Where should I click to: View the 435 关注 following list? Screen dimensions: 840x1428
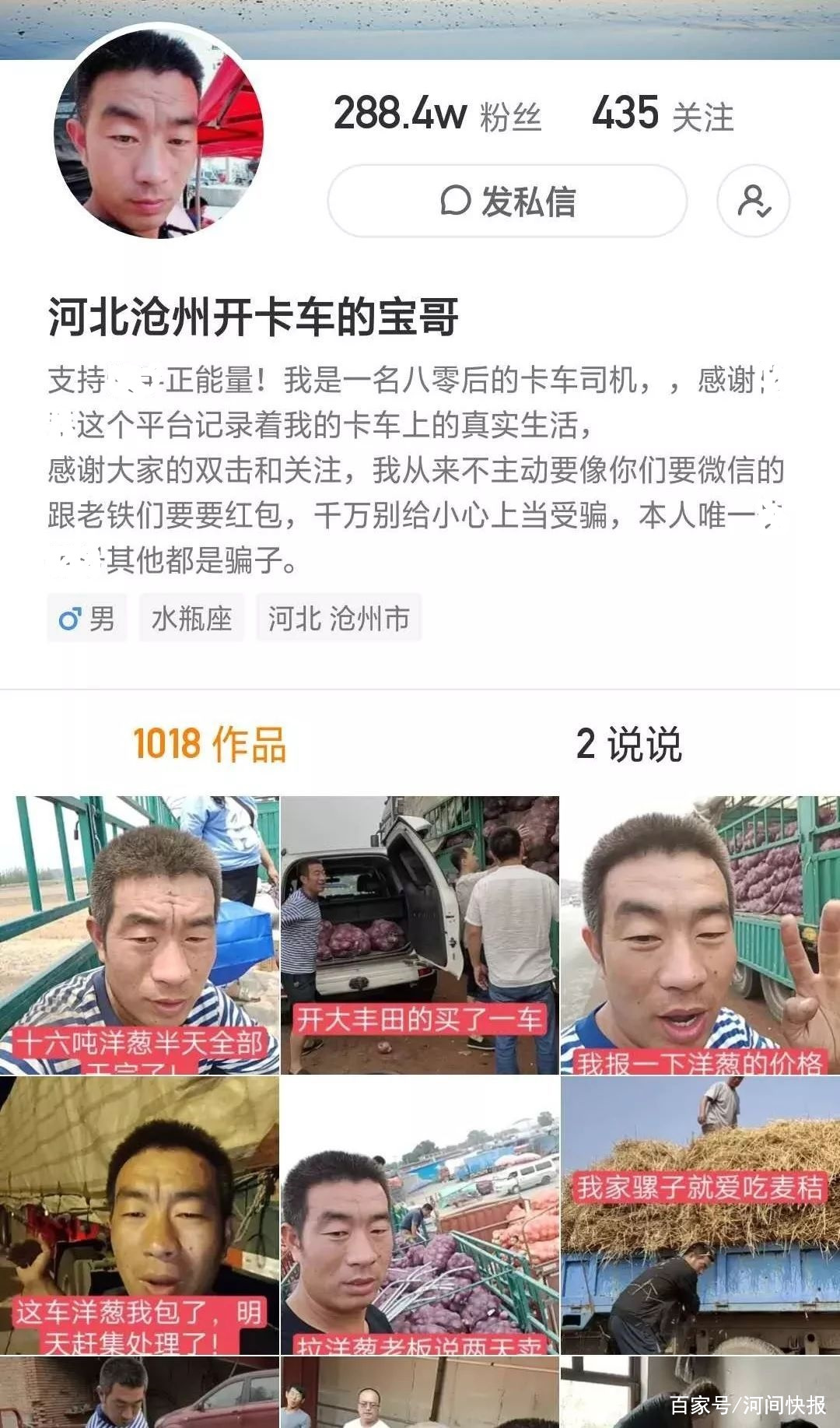tap(663, 114)
